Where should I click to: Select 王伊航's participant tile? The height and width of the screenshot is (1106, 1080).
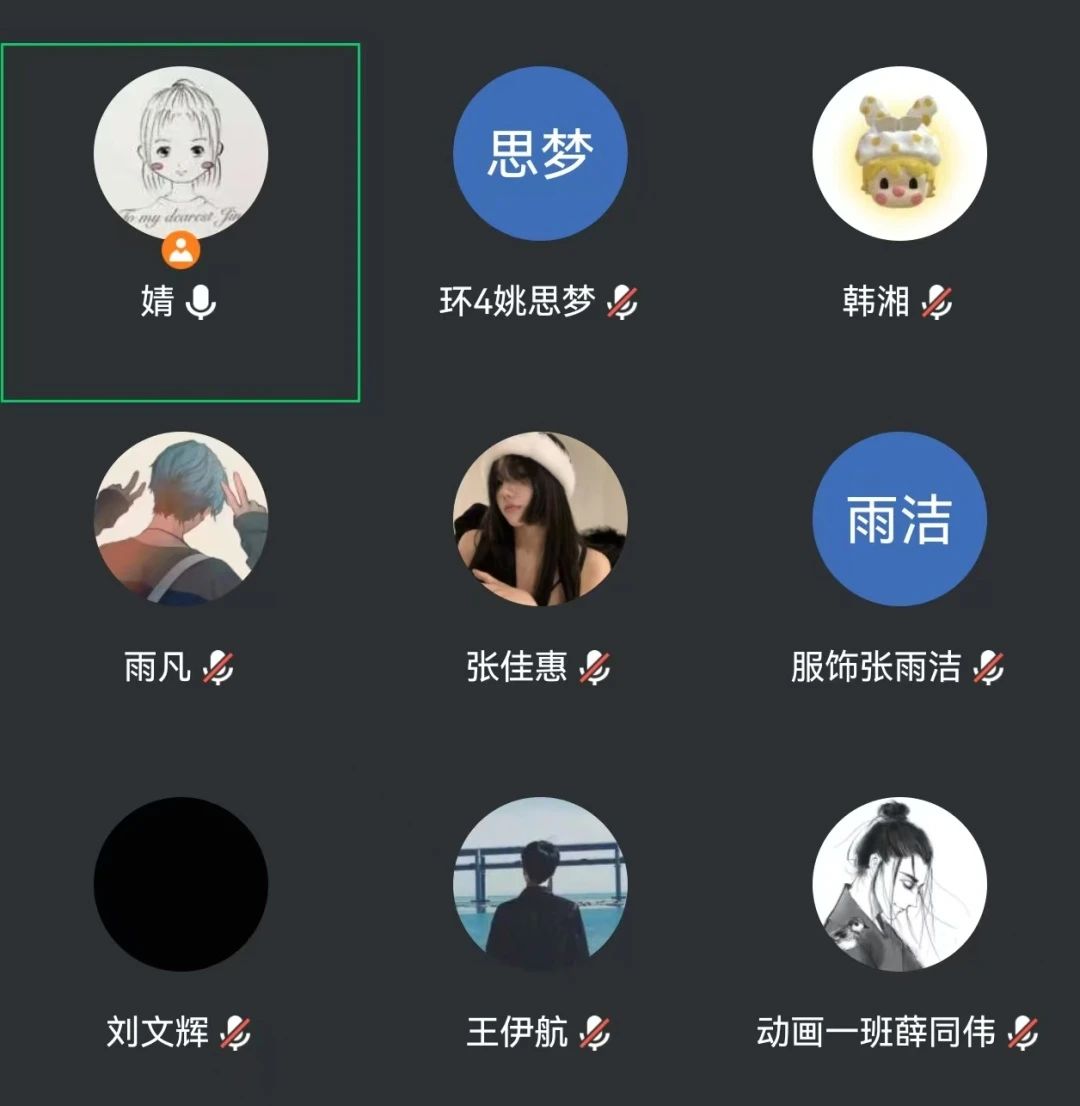tap(540, 884)
